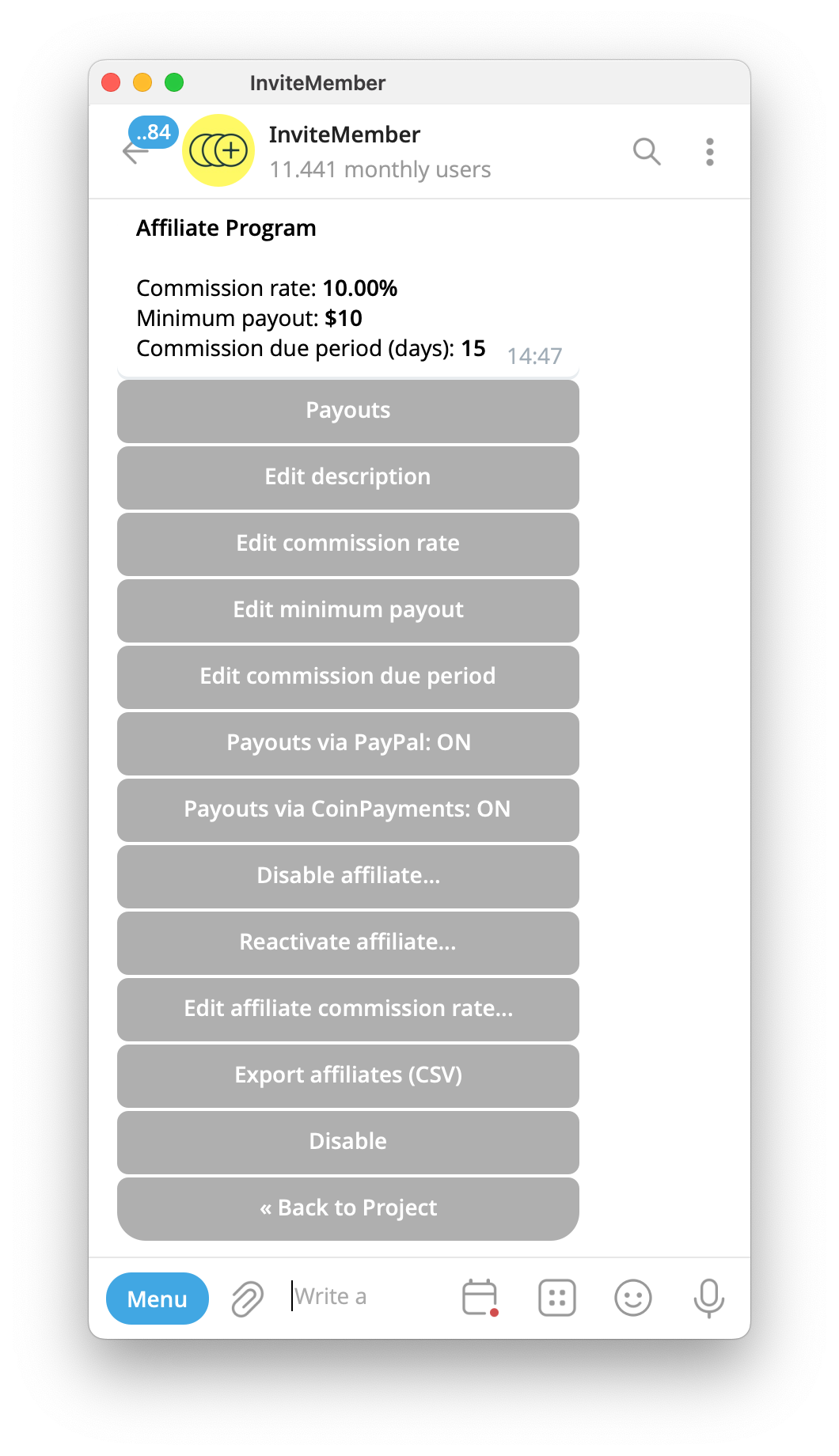Toggle Payouts via CoinPayments
Screen dimensions: 839x1456
point(348,810)
